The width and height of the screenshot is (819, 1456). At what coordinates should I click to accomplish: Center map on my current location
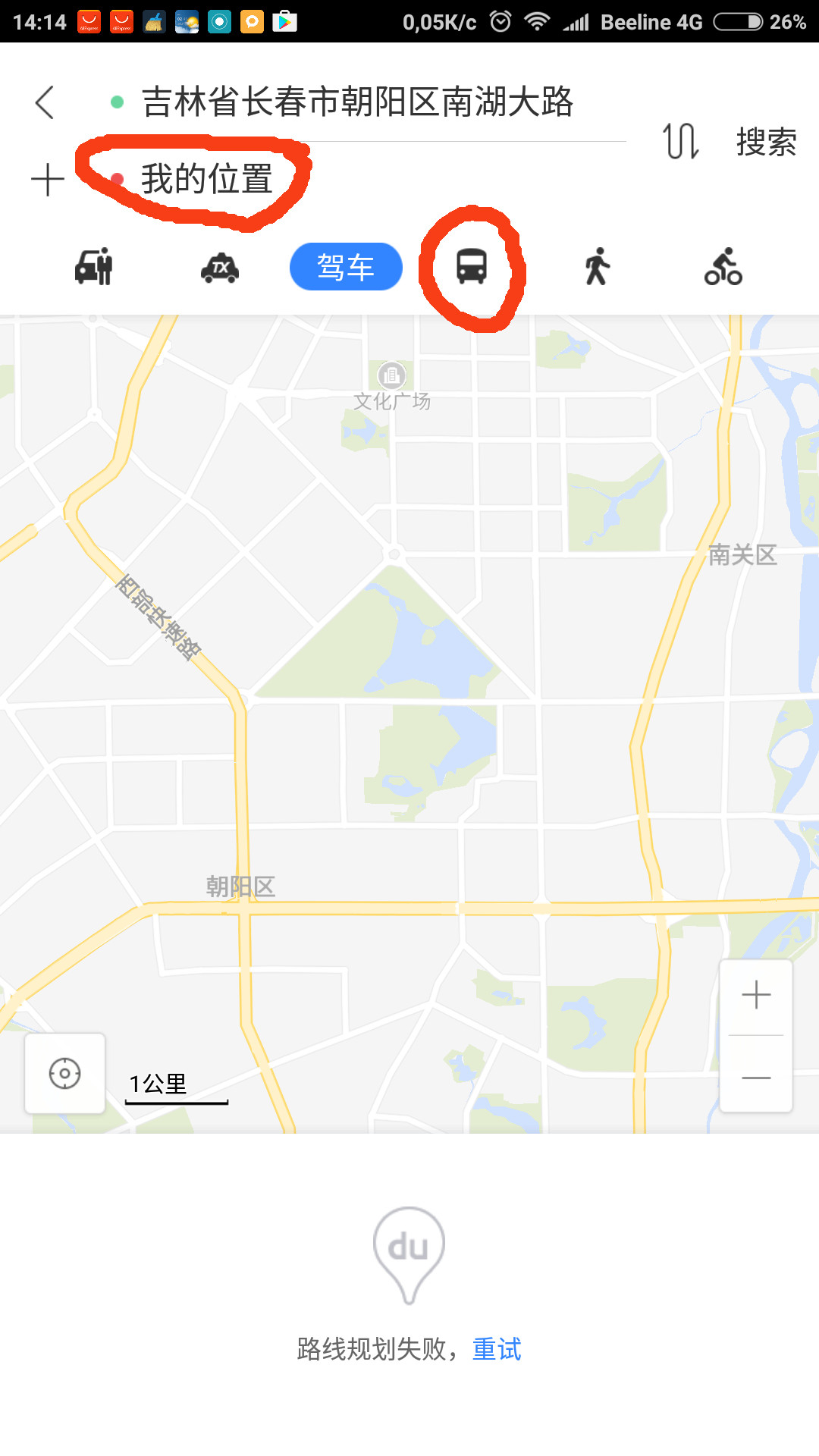(65, 1073)
